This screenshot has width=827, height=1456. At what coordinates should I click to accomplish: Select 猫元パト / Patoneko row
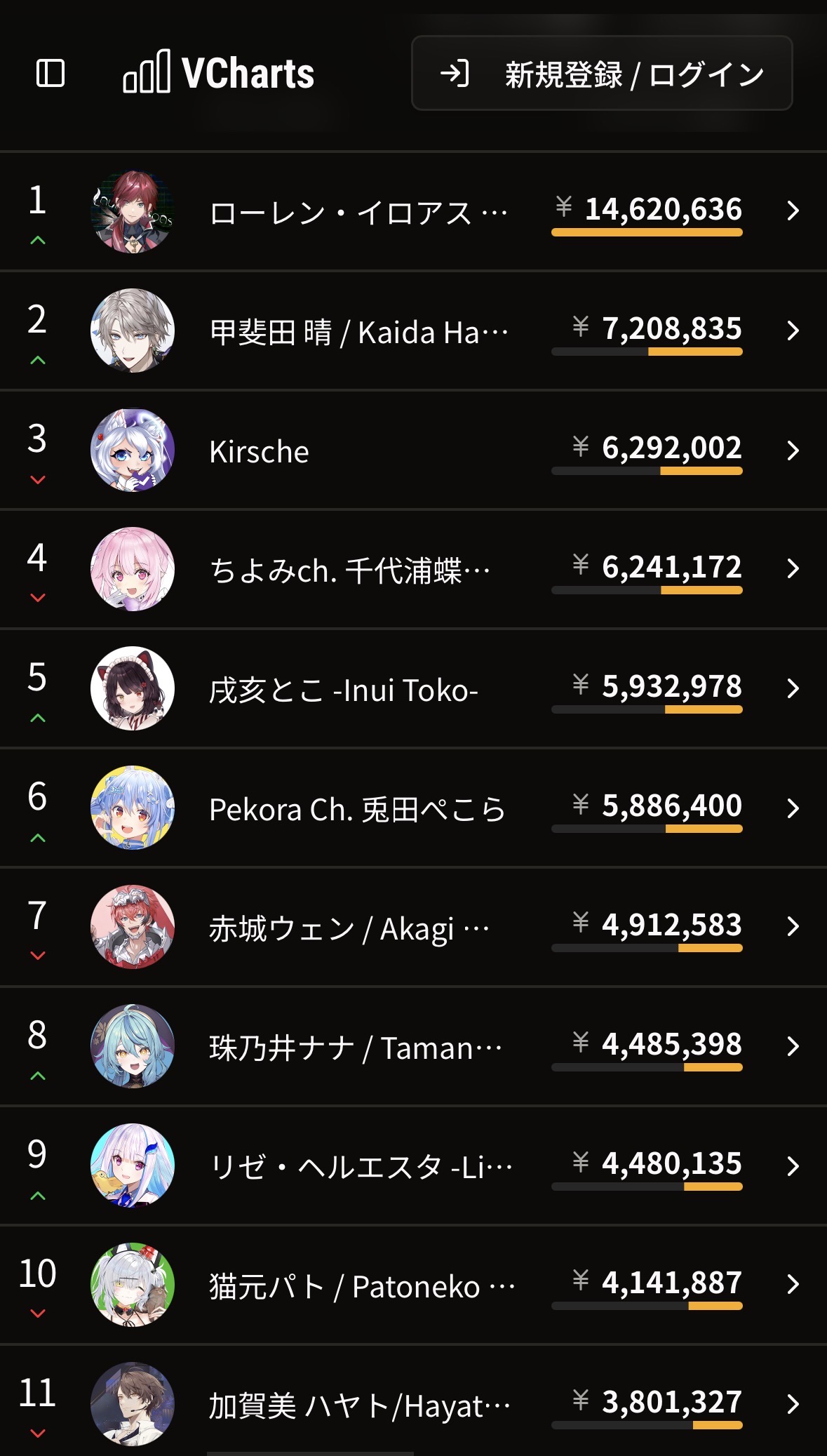coord(413,1285)
